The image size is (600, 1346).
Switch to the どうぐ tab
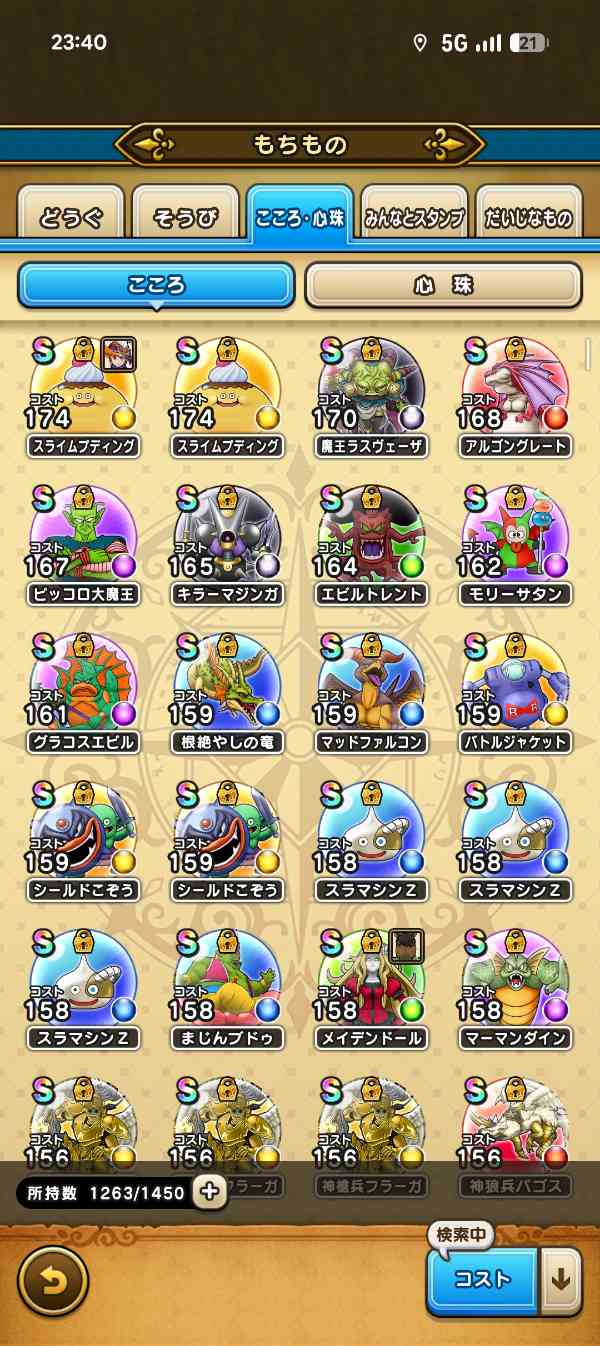71,217
